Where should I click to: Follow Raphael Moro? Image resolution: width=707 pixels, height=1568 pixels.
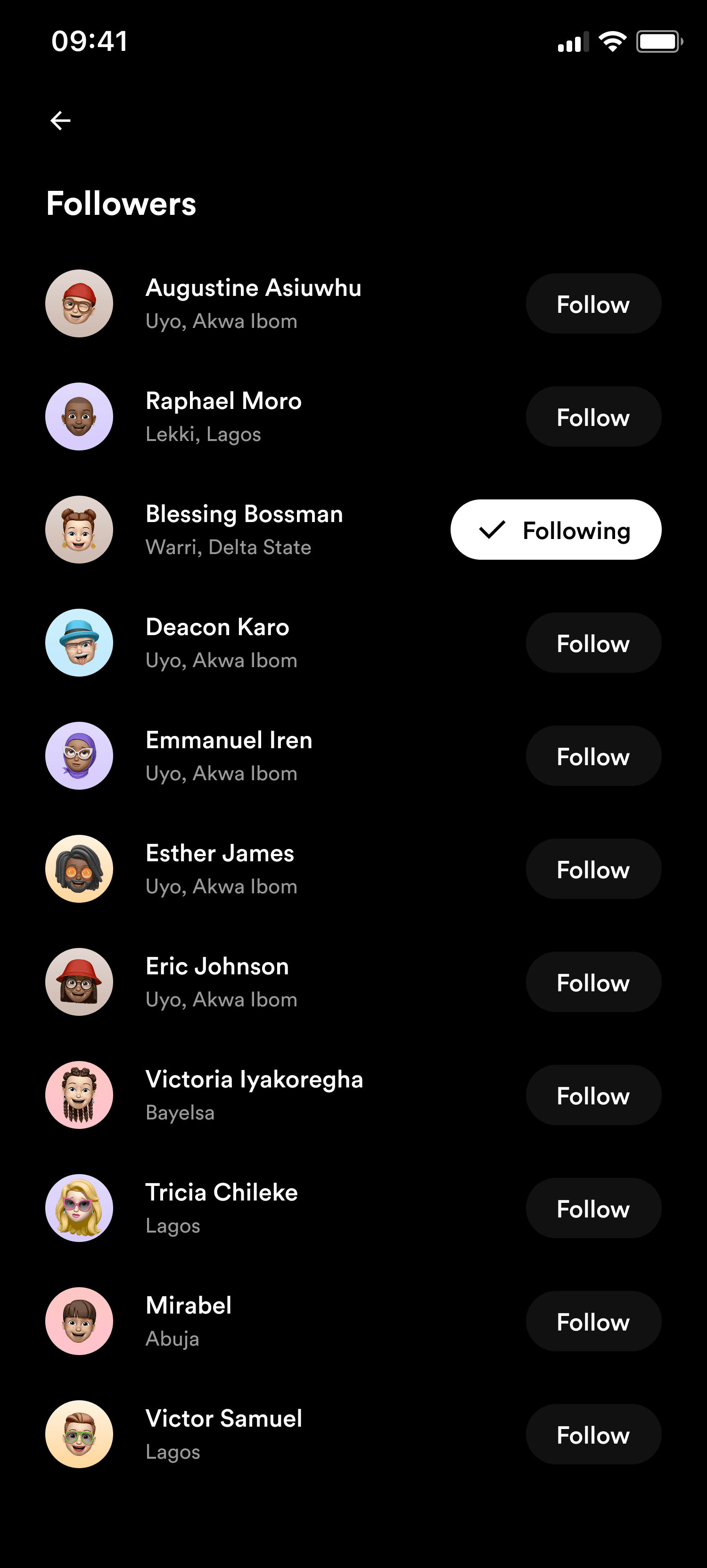593,417
